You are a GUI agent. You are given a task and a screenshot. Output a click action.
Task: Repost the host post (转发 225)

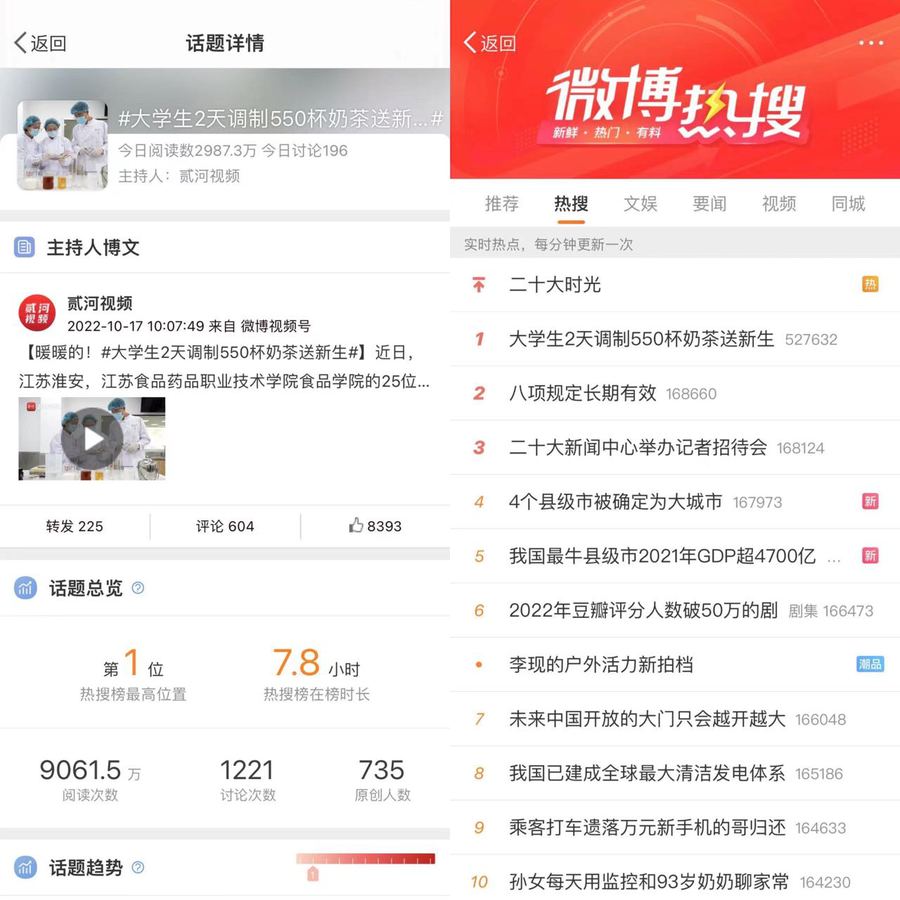(75, 526)
